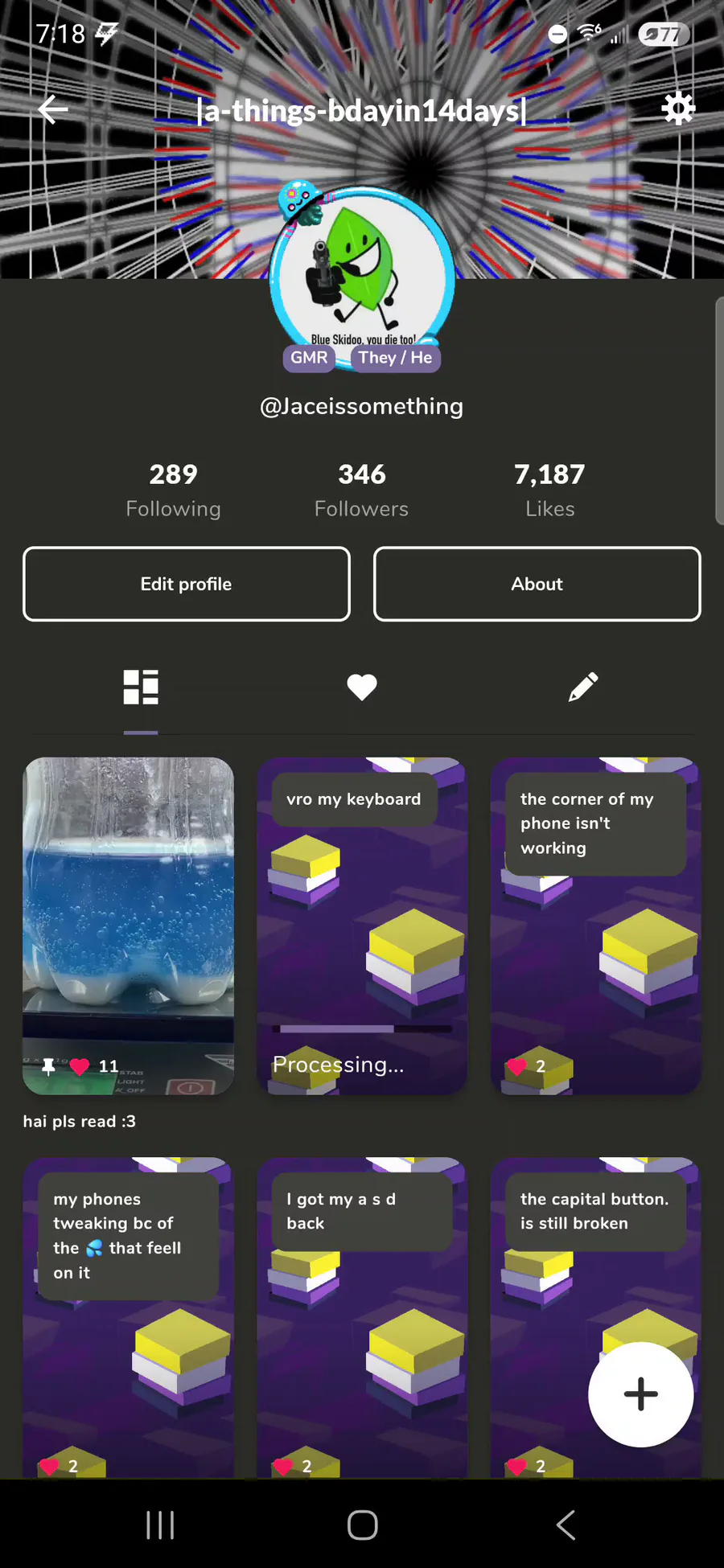Open the settings gear
The width and height of the screenshot is (724, 1568).
678,108
